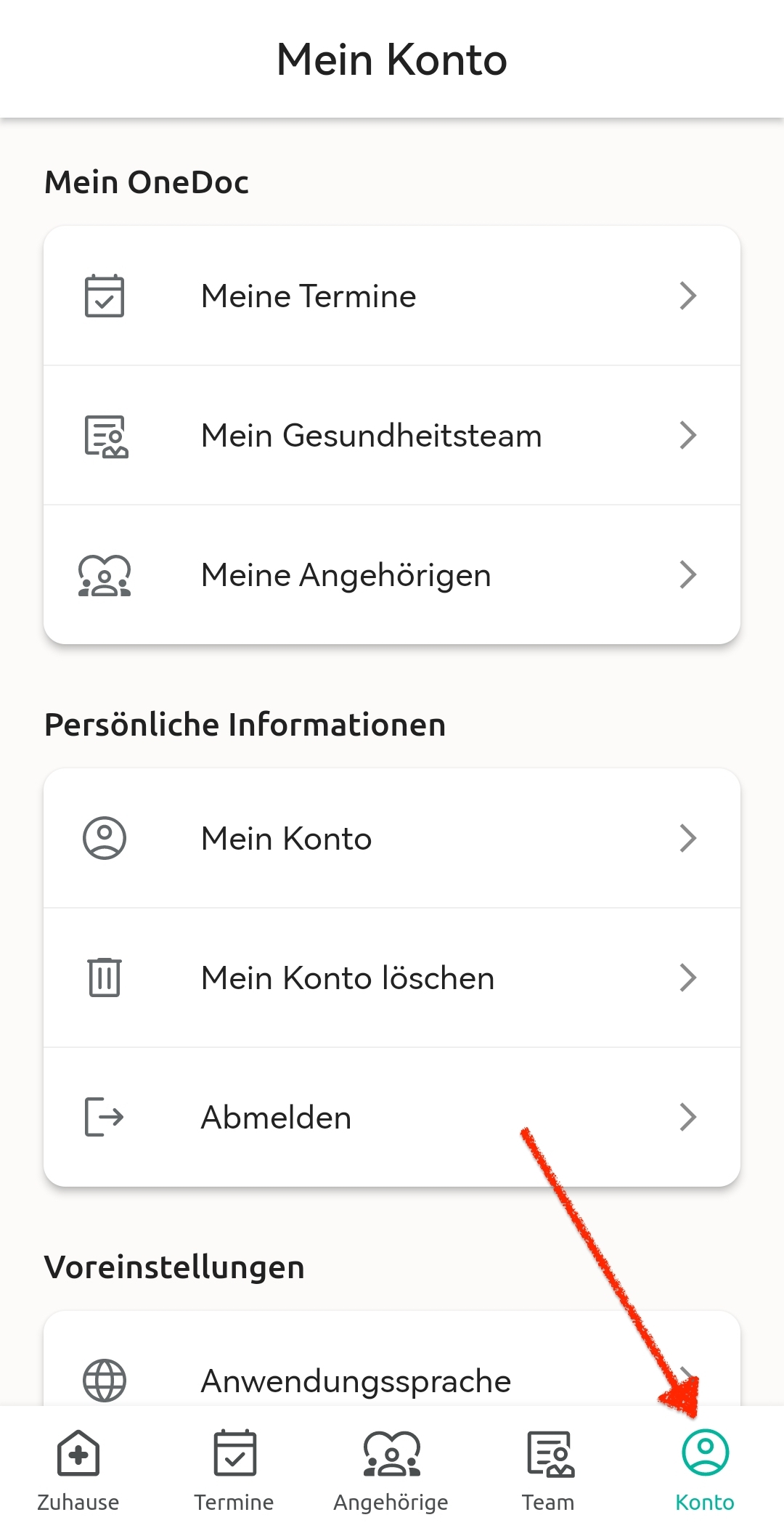Switch to the Zuhause tab
Viewport: 784px width, 1528px height.
tap(78, 1468)
